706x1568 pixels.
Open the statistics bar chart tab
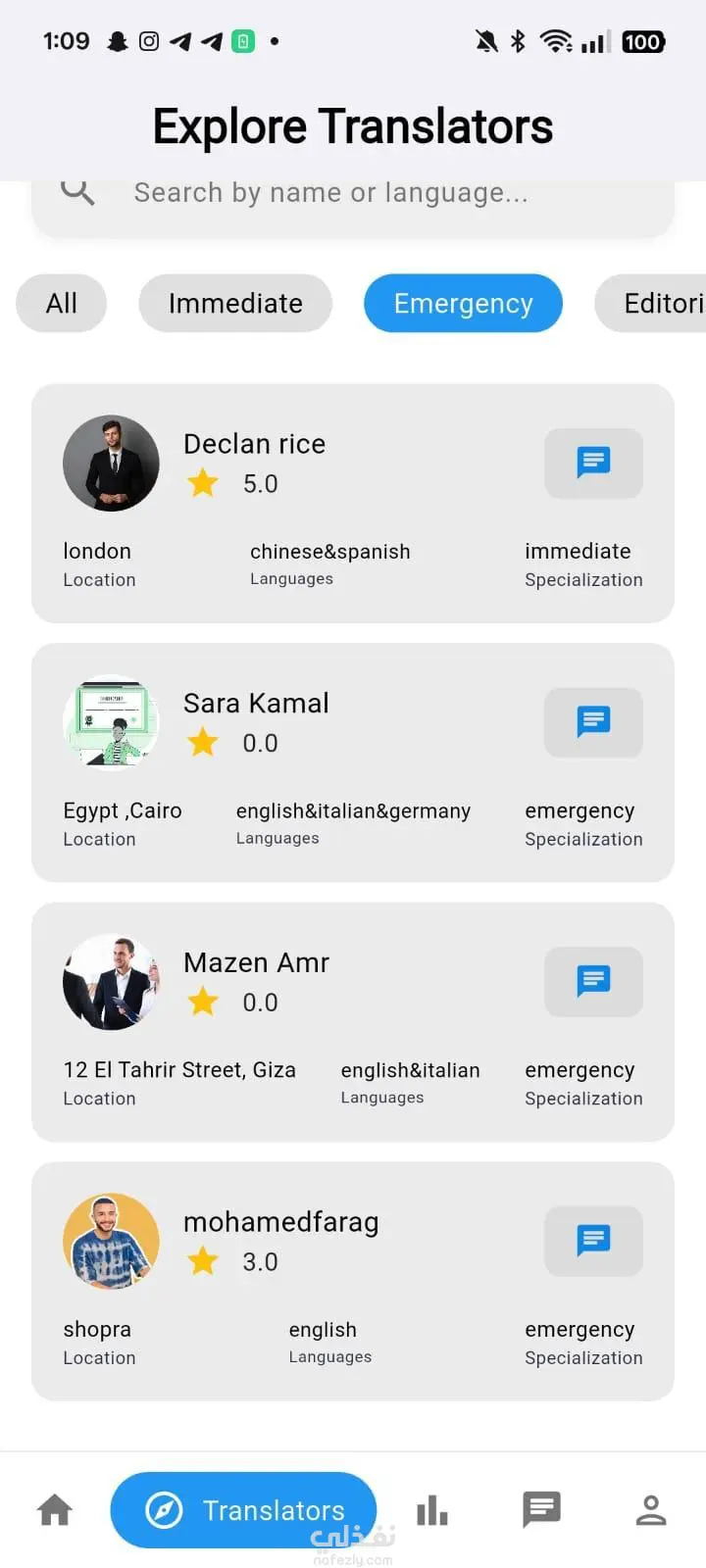pos(432,1510)
